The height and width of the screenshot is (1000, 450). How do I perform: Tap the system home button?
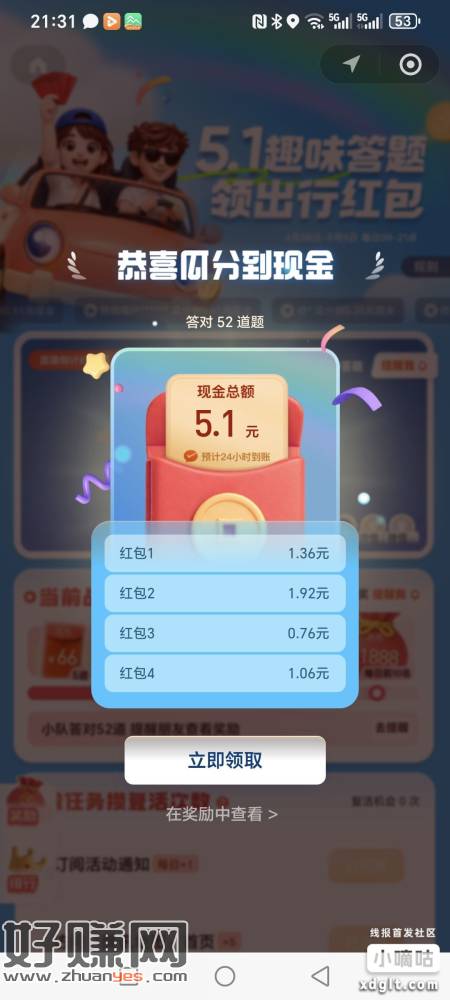tap(224, 975)
